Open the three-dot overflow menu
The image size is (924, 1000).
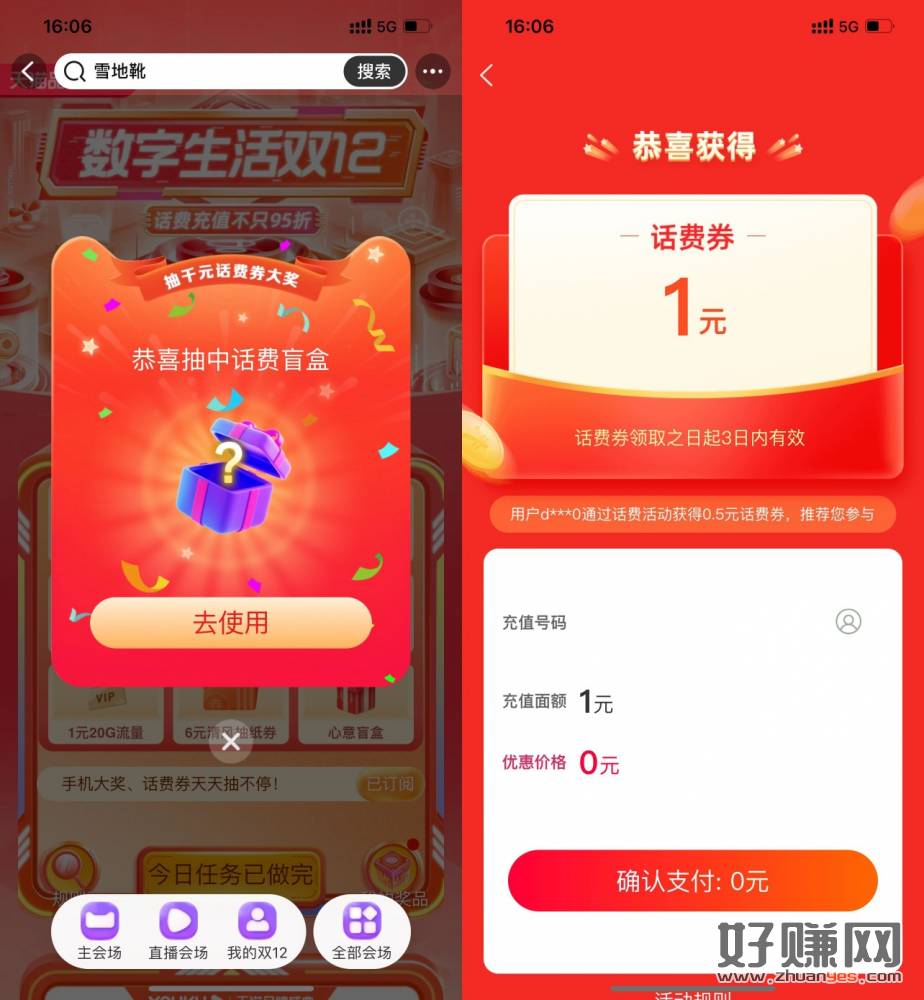432,72
